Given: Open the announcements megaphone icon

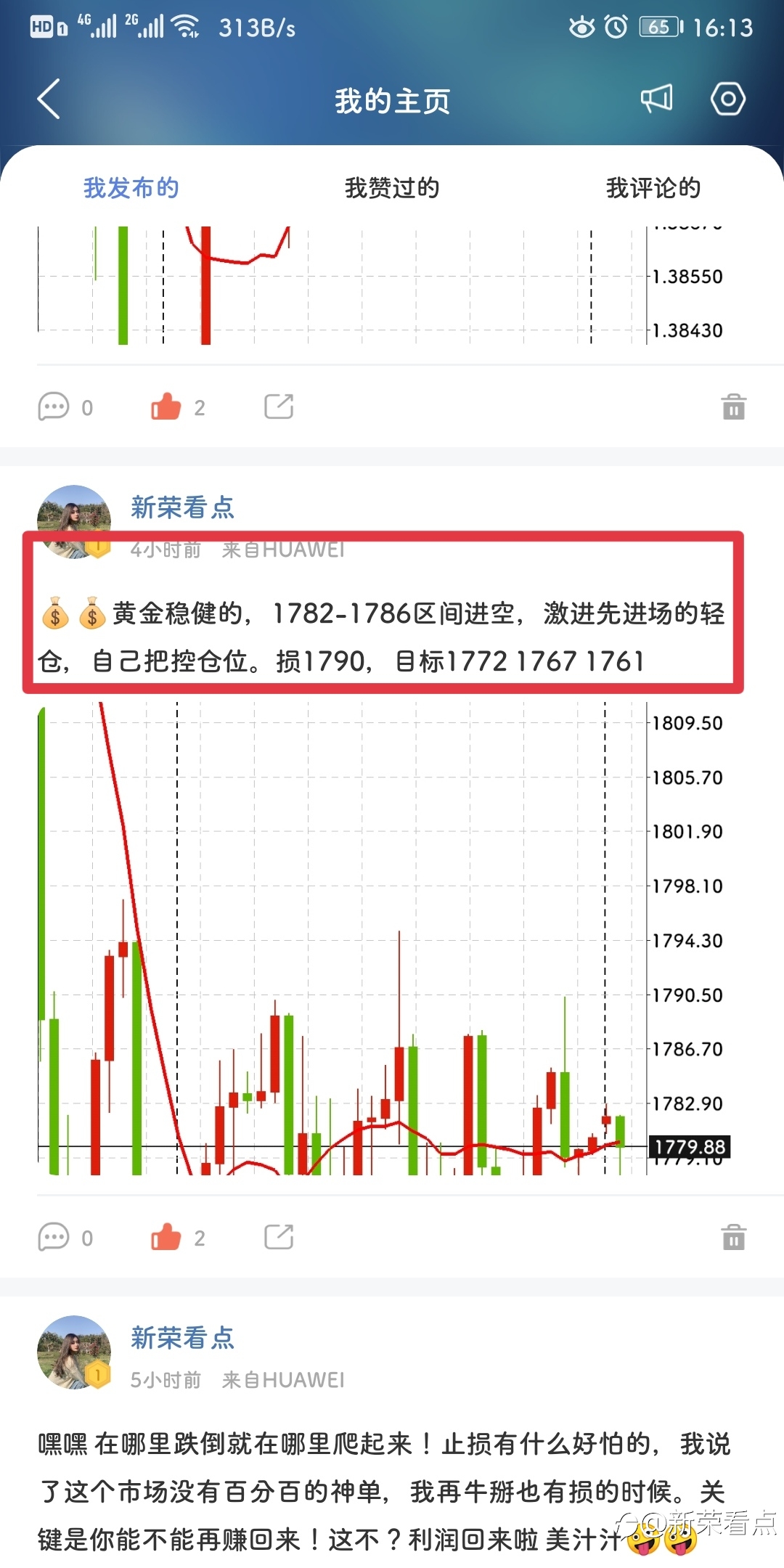Looking at the screenshot, I should [x=656, y=99].
